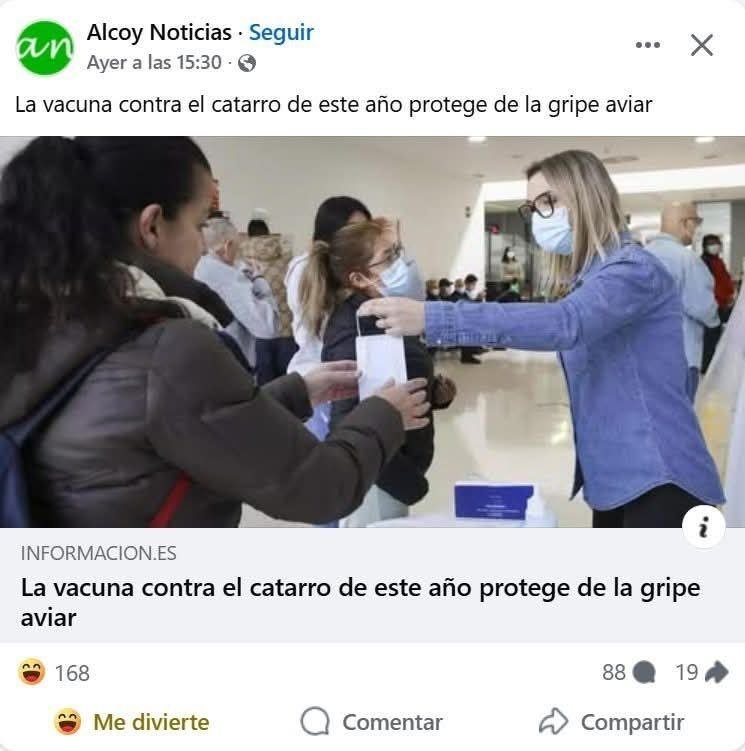The width and height of the screenshot is (745, 751).
Task: Tap the Me divierte reaction button
Action: click(x=132, y=722)
